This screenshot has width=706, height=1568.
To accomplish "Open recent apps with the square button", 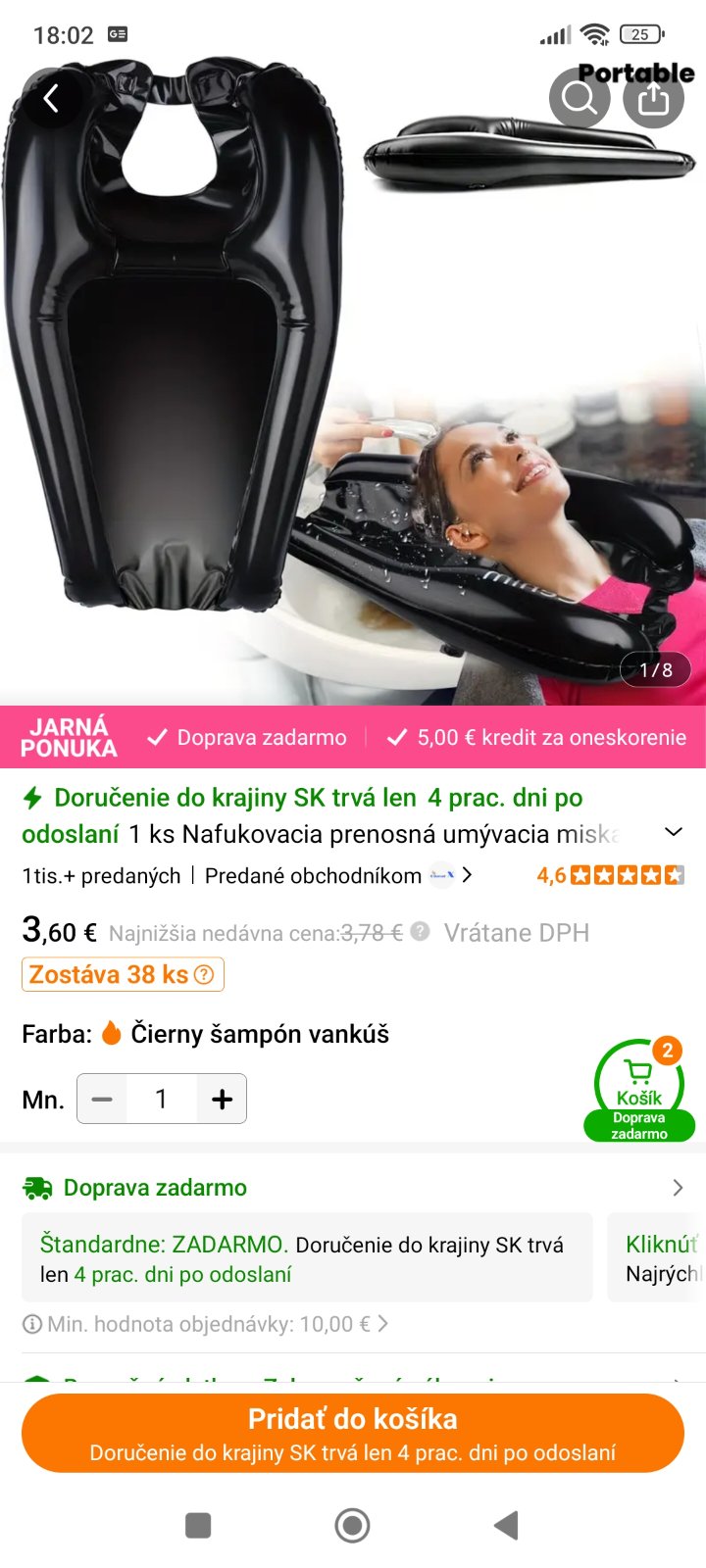I will pyautogui.click(x=198, y=1525).
